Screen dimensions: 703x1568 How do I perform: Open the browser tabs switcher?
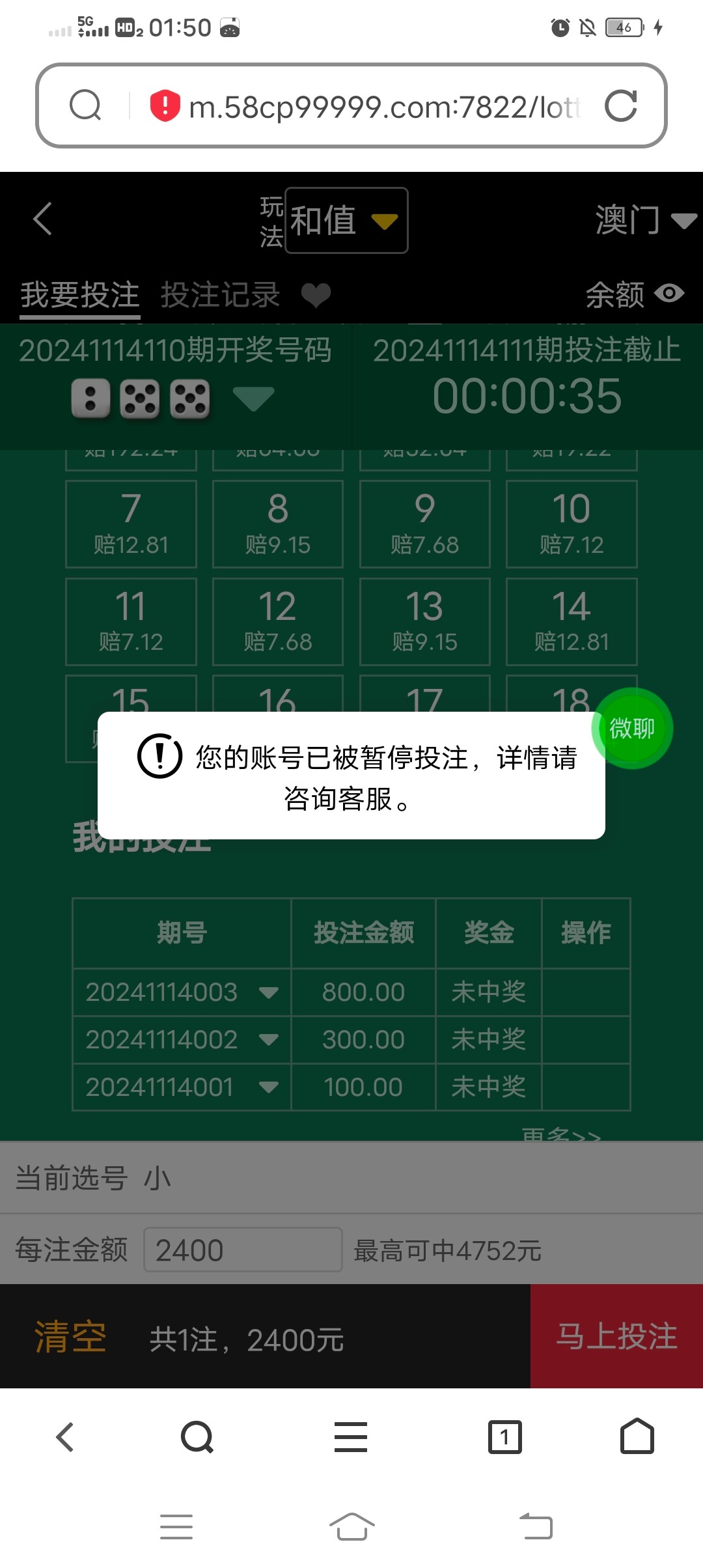504,1437
